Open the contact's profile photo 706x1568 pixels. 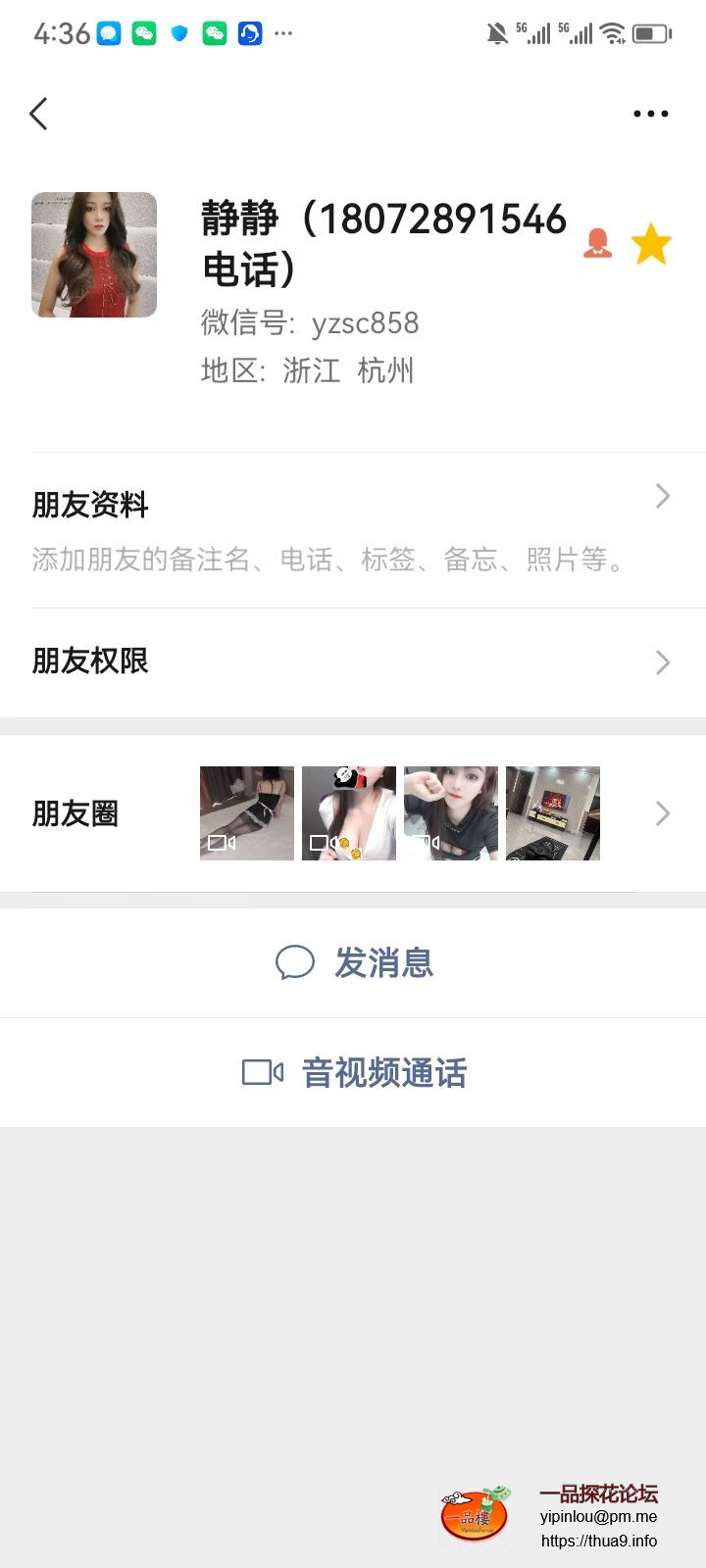94,254
